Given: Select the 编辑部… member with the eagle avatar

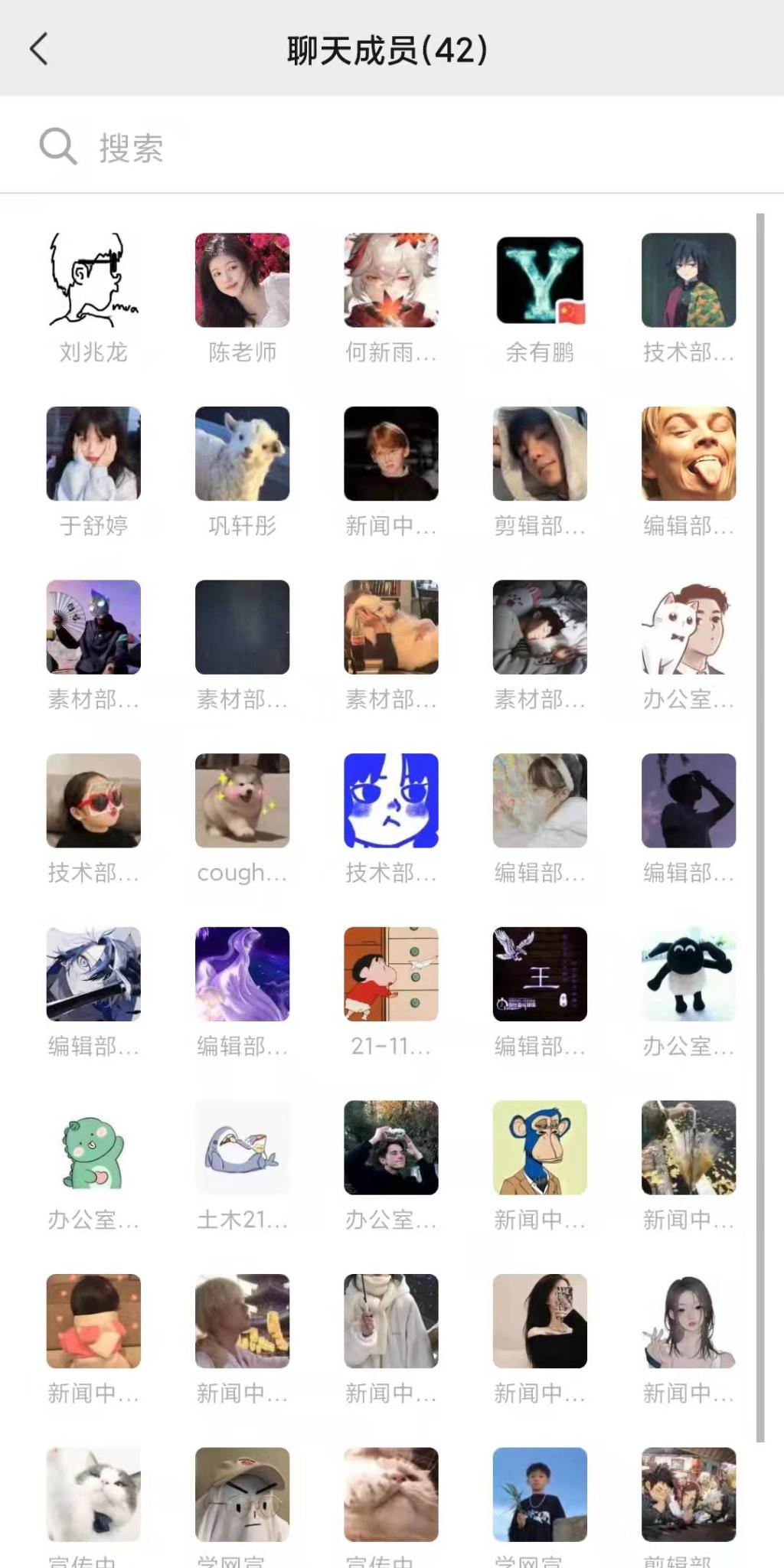Looking at the screenshot, I should coord(540,974).
